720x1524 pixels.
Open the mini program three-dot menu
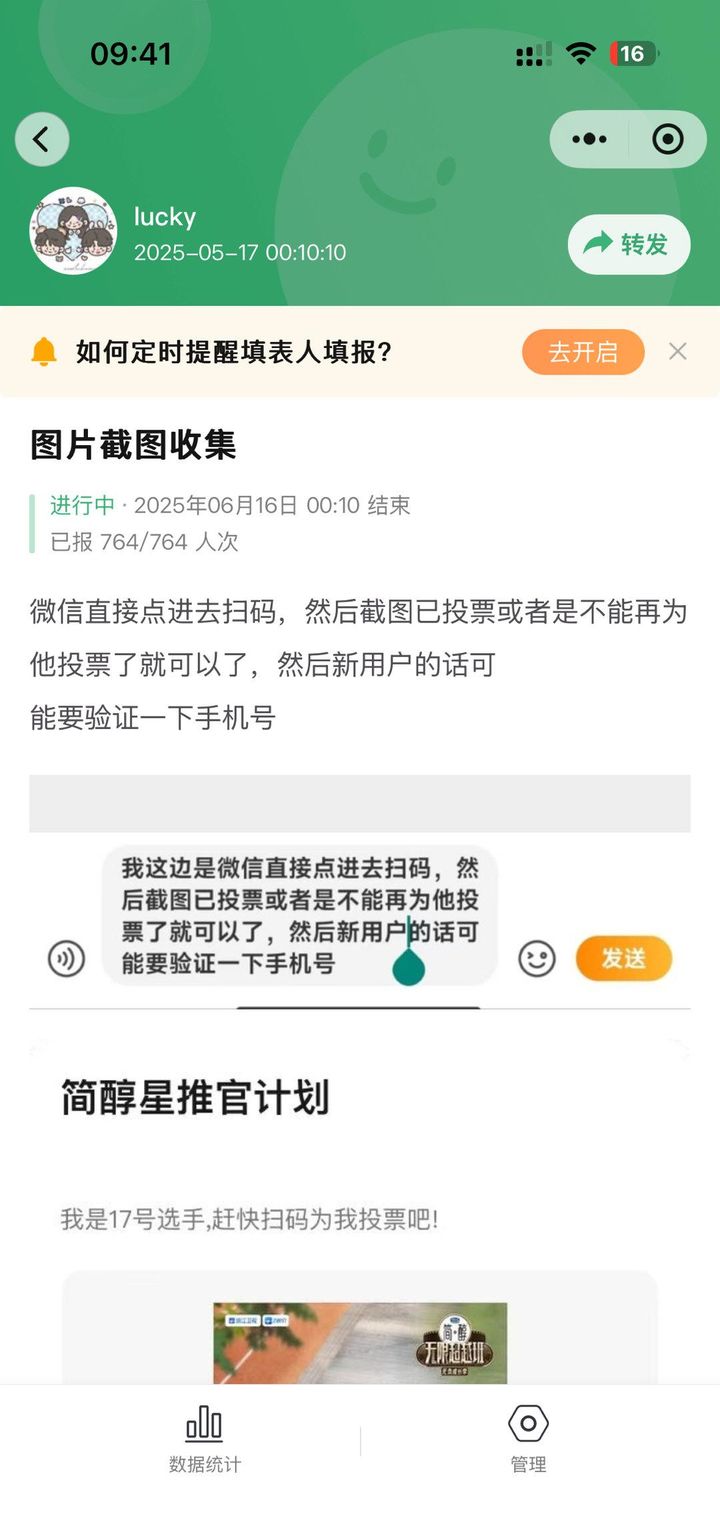pyautogui.click(x=589, y=140)
